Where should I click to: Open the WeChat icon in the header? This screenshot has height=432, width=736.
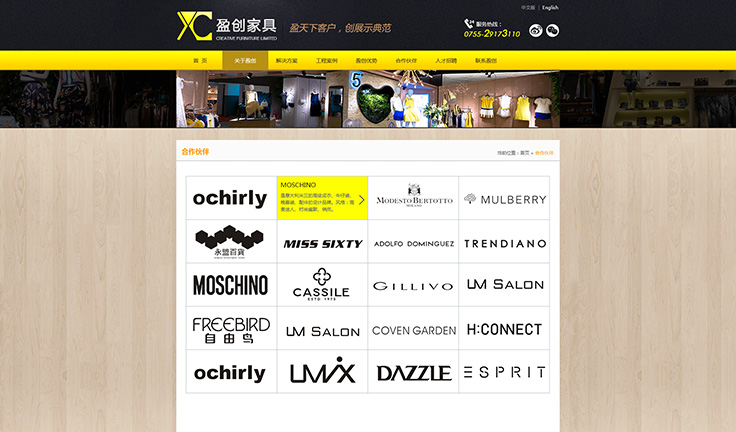[x=552, y=30]
